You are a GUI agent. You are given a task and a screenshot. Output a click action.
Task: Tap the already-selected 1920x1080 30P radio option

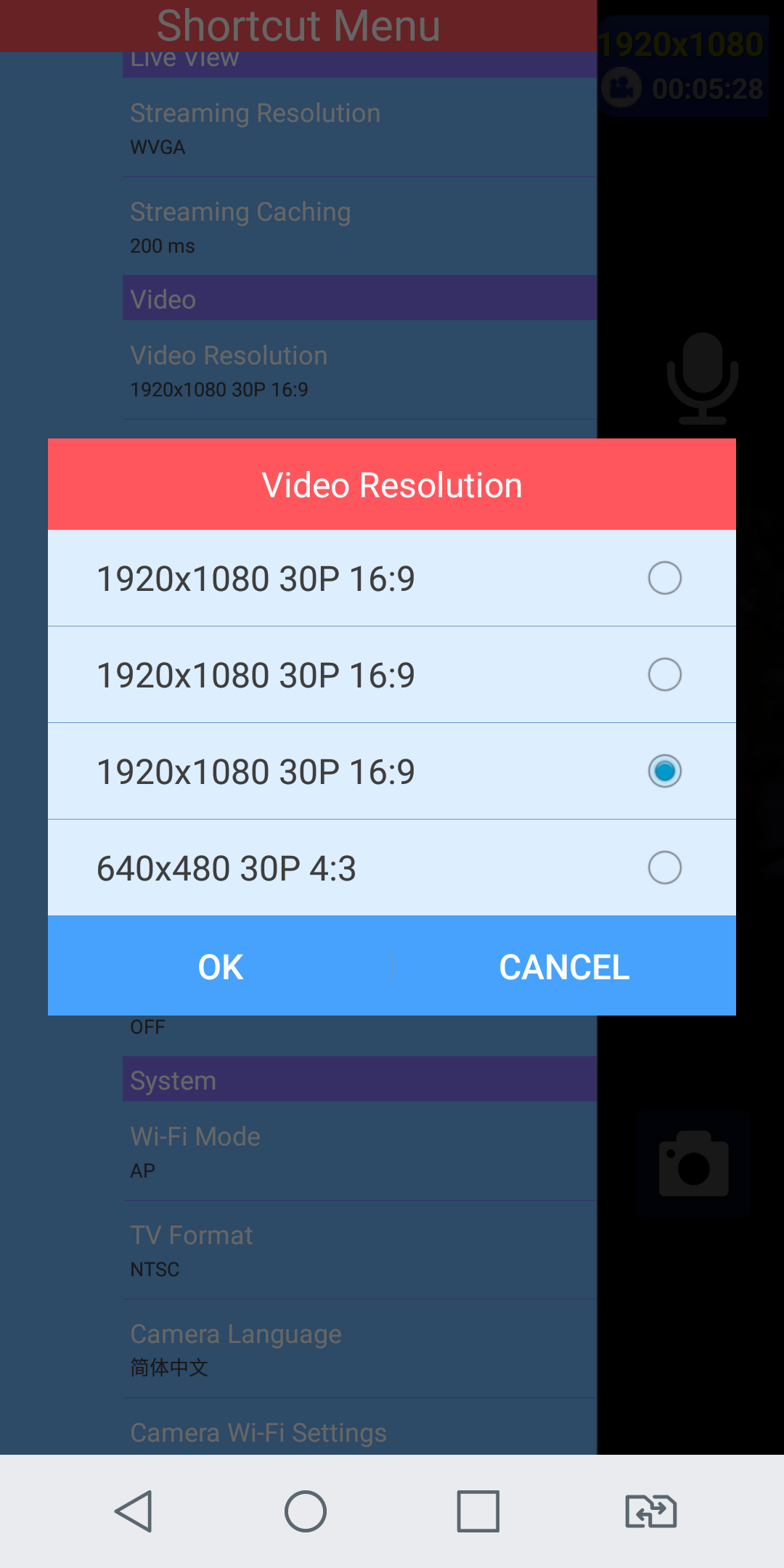point(663,771)
